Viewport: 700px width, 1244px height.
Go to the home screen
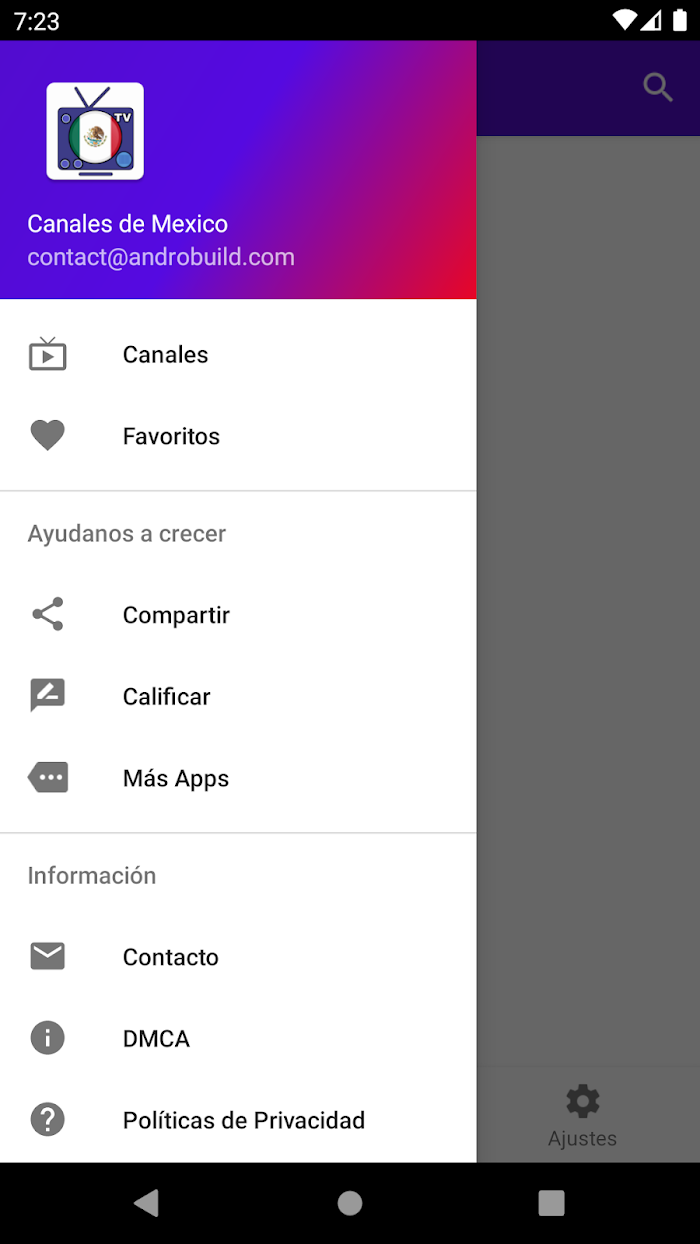tap(350, 1203)
